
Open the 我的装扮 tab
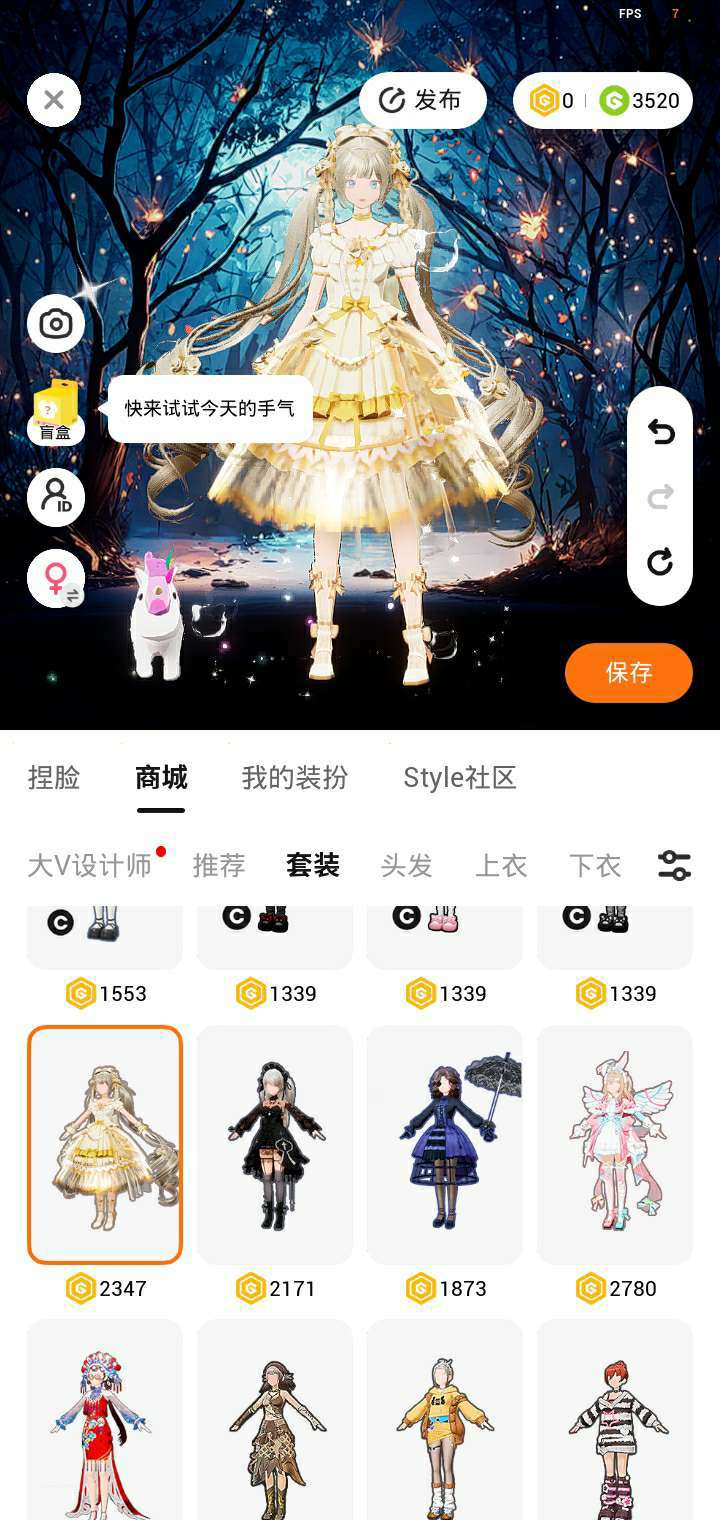pos(295,778)
